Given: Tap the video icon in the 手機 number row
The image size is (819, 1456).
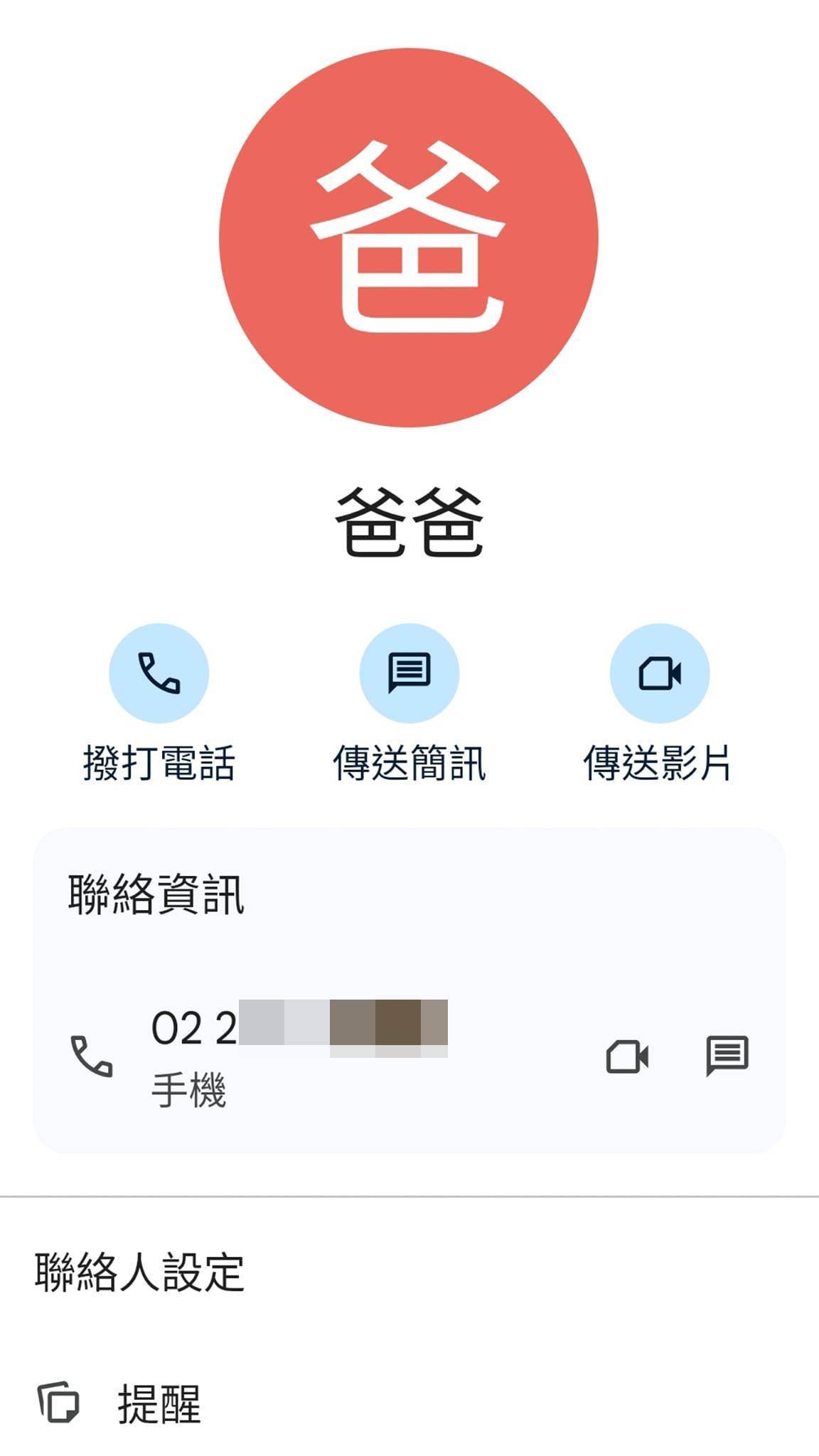Looking at the screenshot, I should pyautogui.click(x=627, y=1056).
